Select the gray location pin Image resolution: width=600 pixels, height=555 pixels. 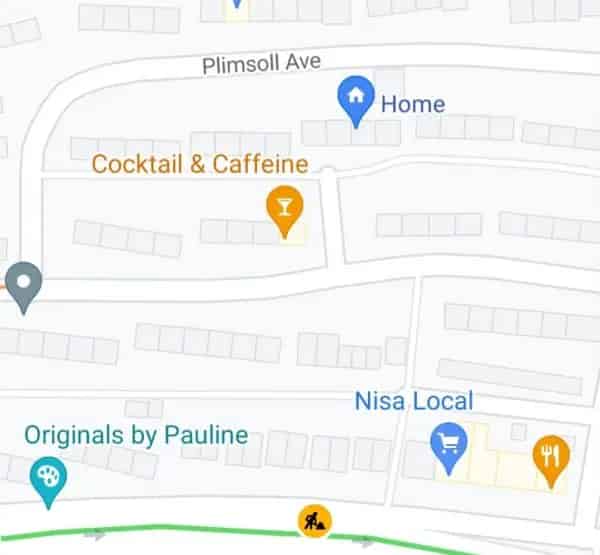(23, 283)
